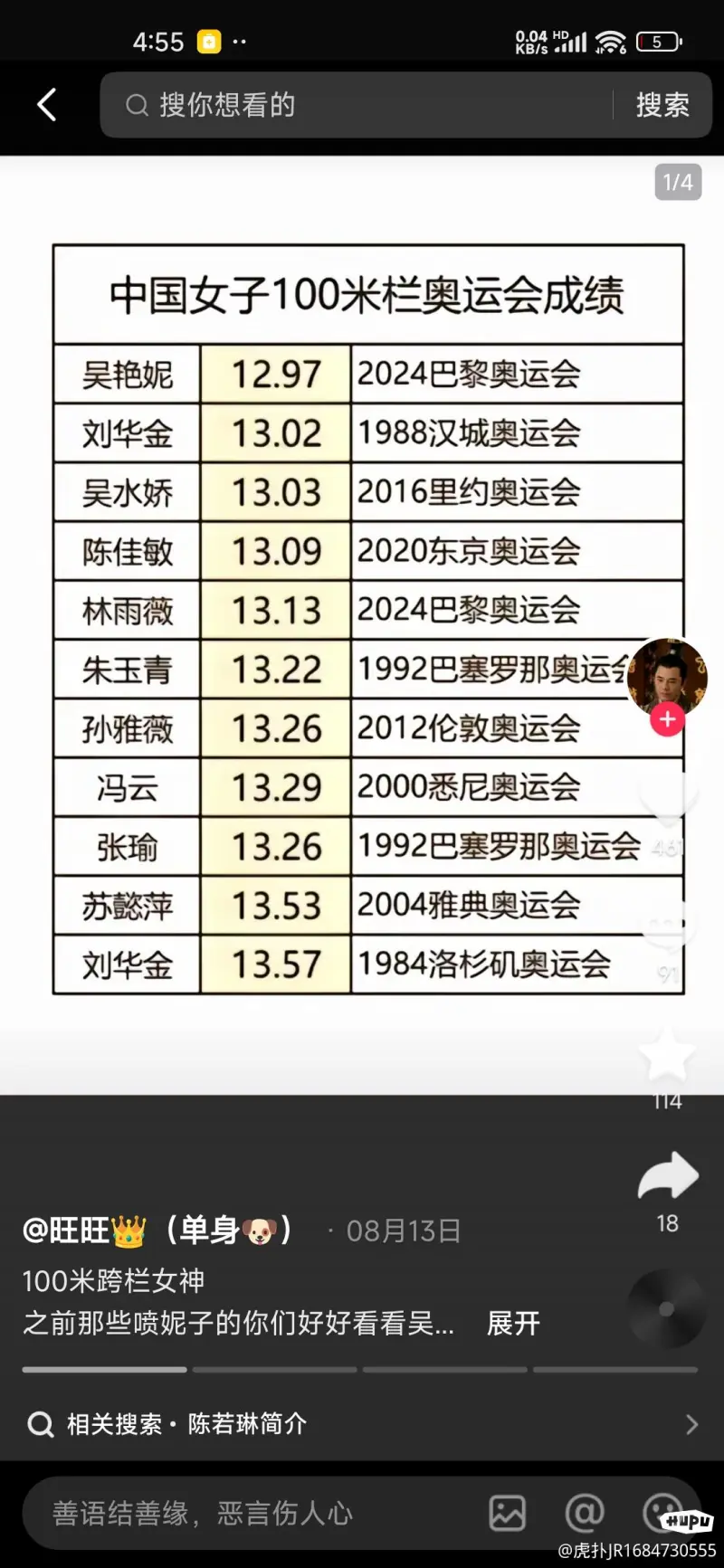Mention someone with the @ icon

[x=585, y=1512]
